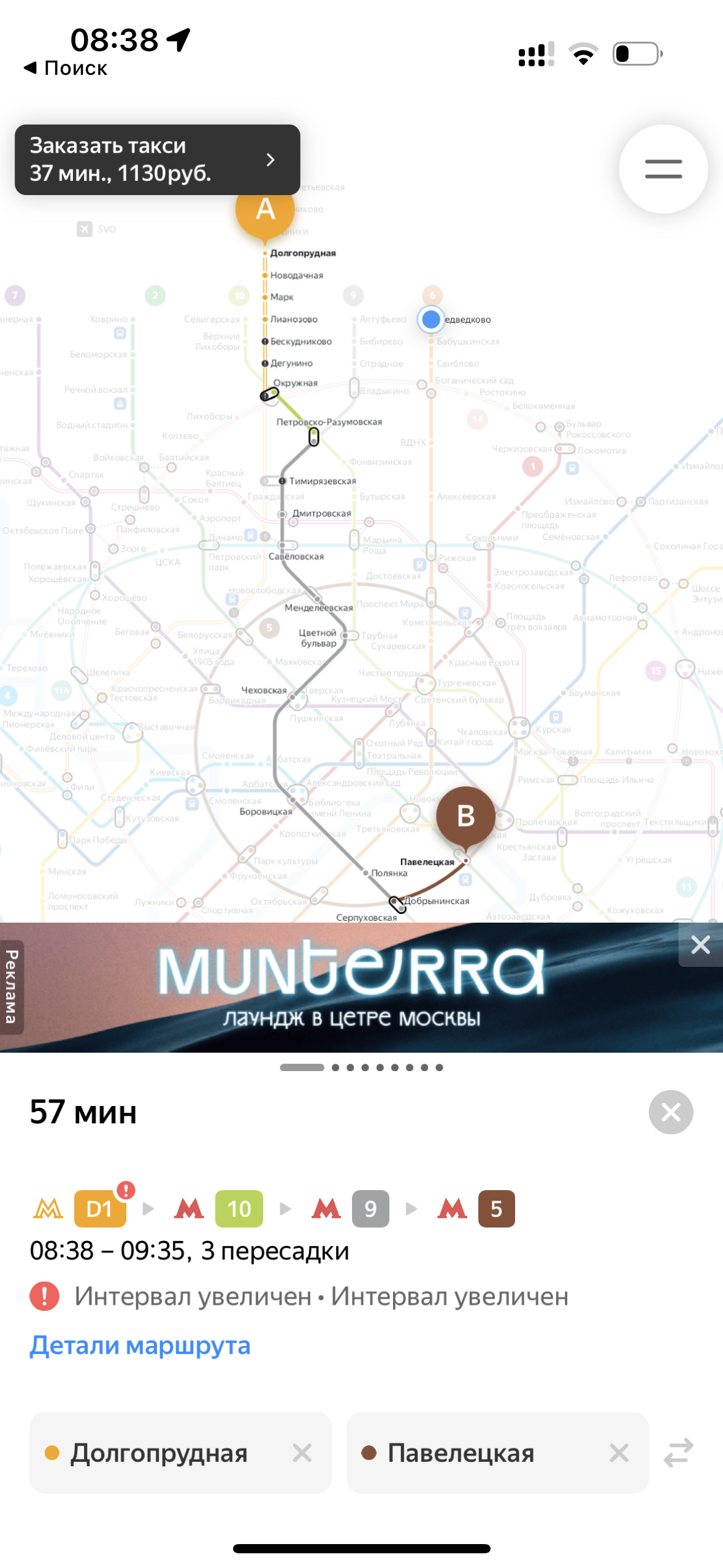Close the Munterra advertisement banner

click(x=700, y=945)
